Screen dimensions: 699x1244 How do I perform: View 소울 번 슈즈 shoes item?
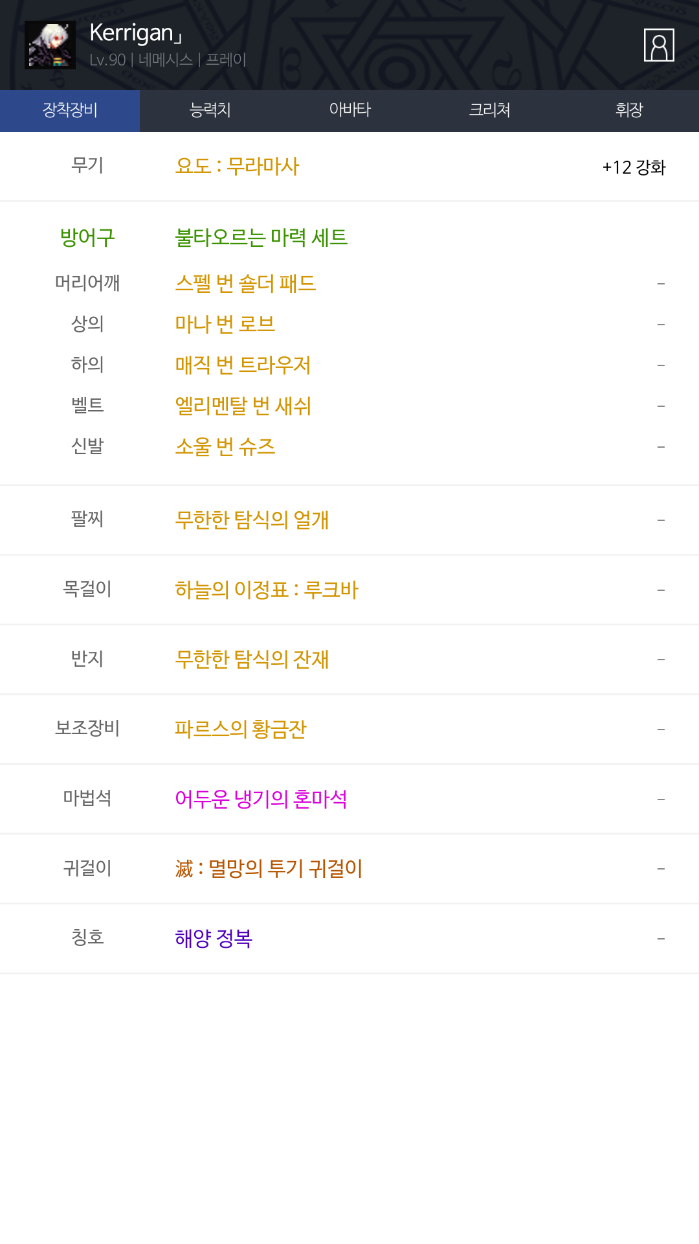[x=225, y=448]
